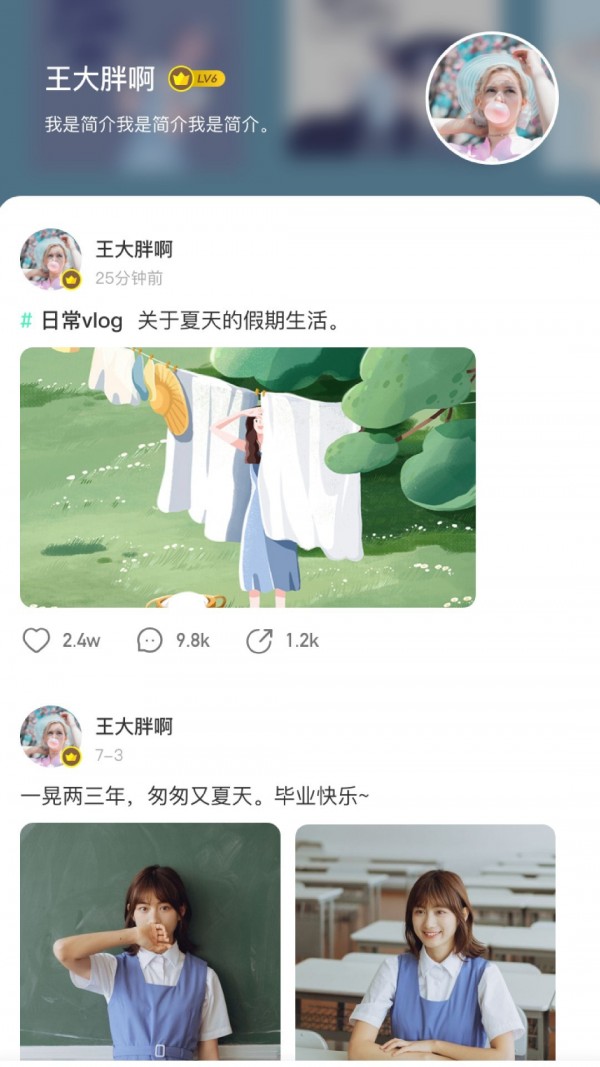This screenshot has width=600, height=1067.
Task: View the classroom desk photo in graduation post
Action: (x=425, y=940)
